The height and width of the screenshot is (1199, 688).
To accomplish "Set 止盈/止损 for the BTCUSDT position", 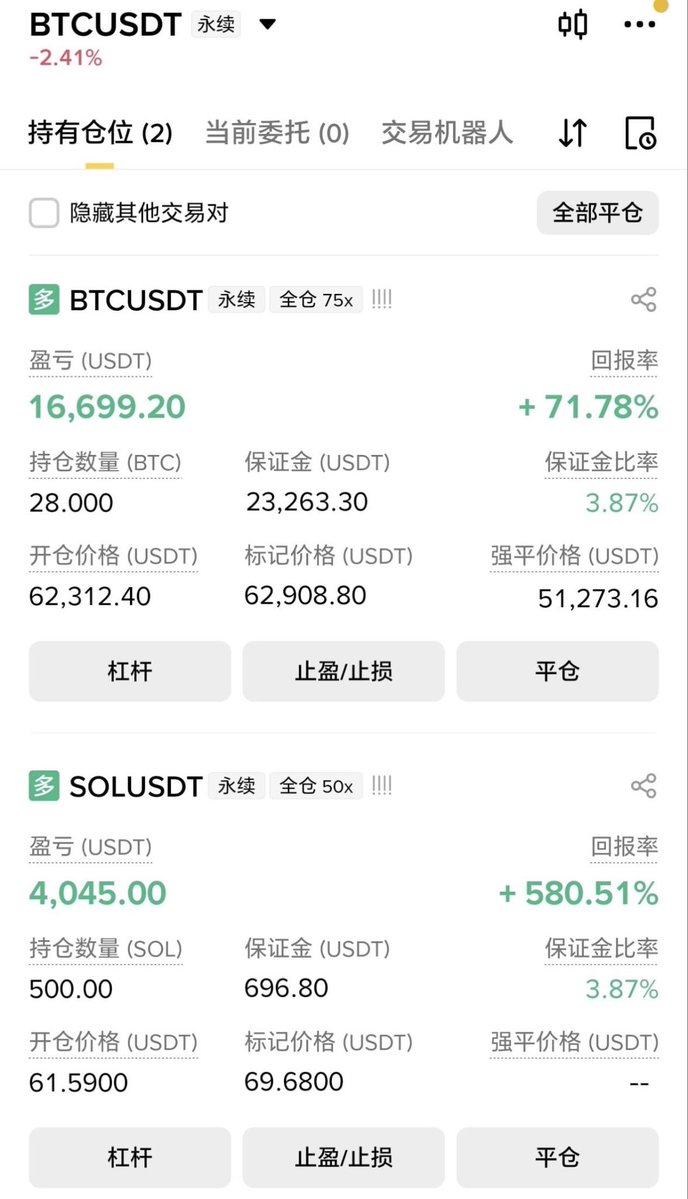I will coord(343,671).
